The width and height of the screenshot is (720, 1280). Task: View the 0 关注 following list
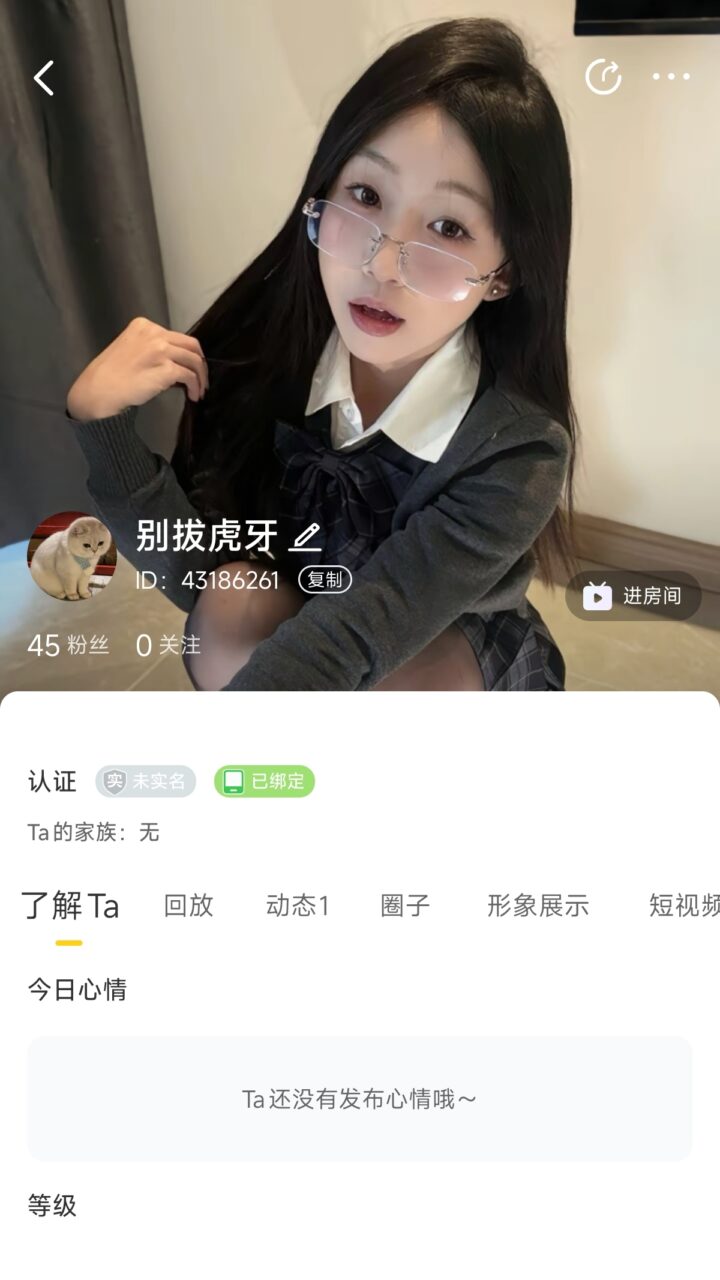(x=168, y=645)
